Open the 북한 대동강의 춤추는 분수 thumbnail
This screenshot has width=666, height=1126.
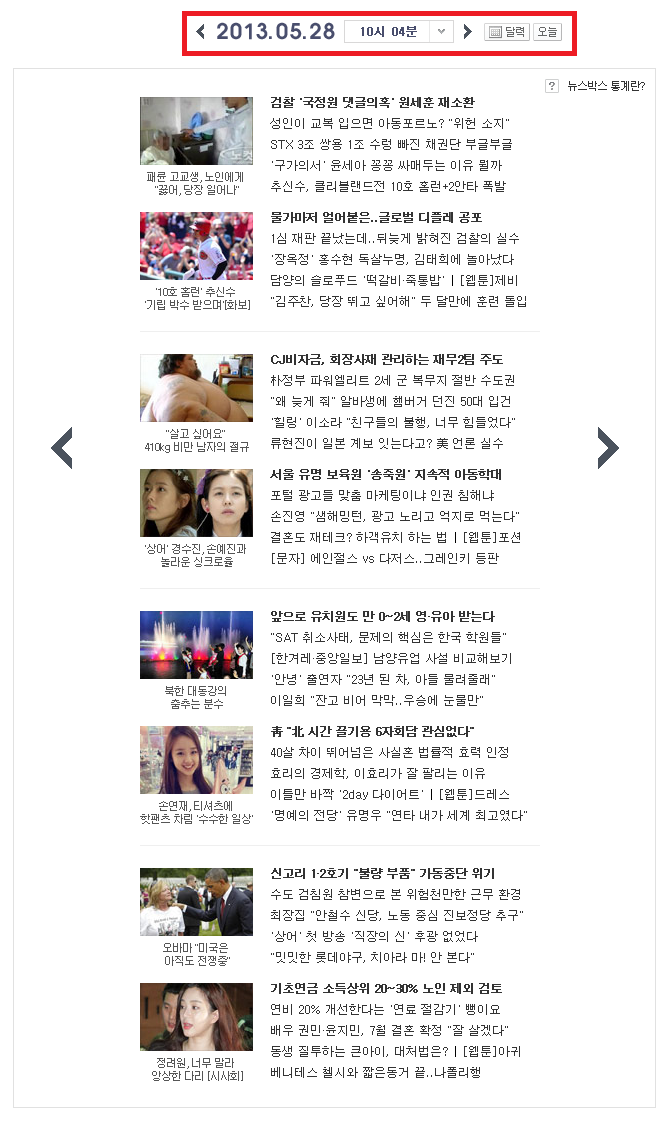[x=196, y=645]
